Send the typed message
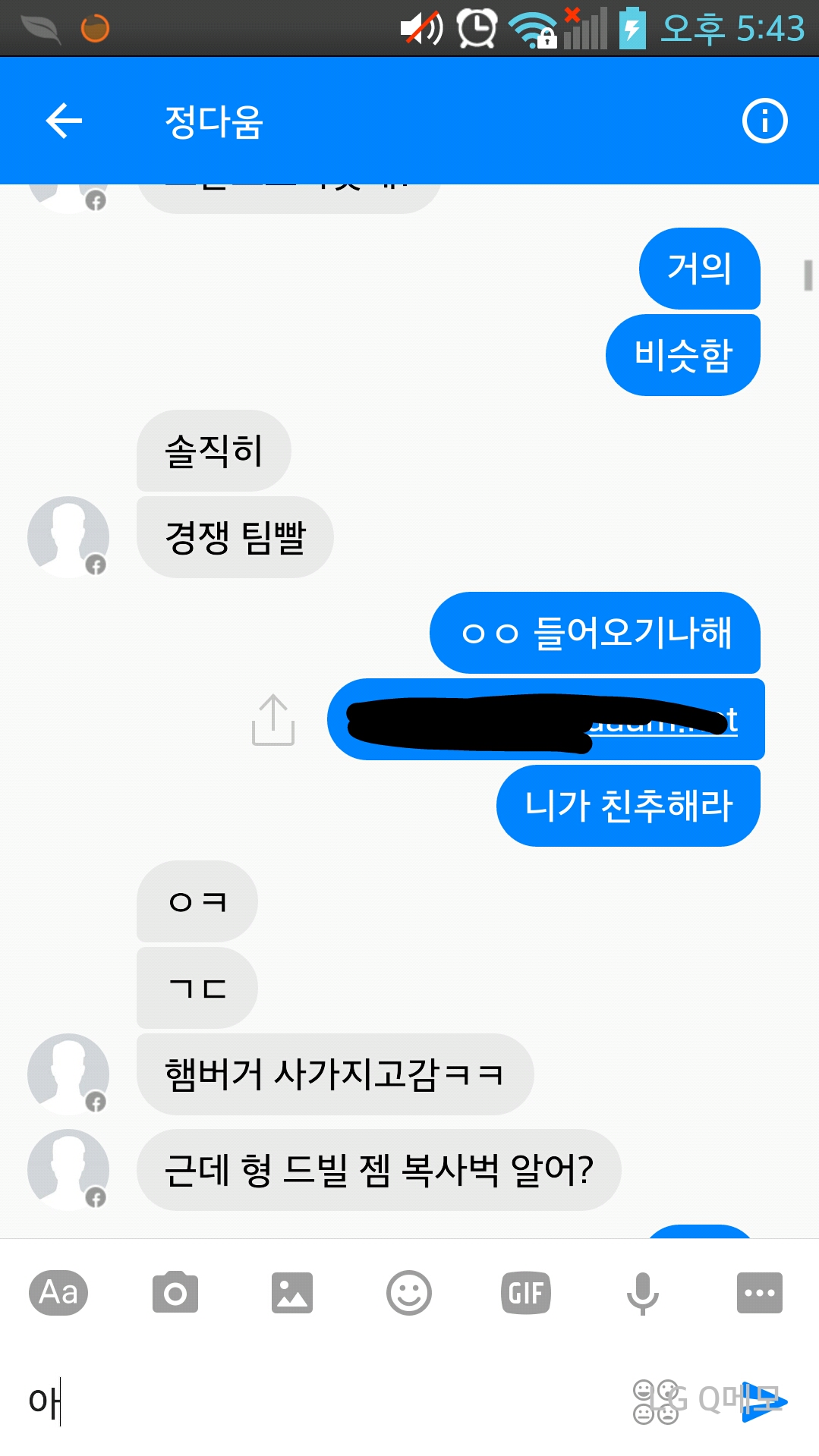Viewport: 819px width, 1456px height. [764, 1401]
